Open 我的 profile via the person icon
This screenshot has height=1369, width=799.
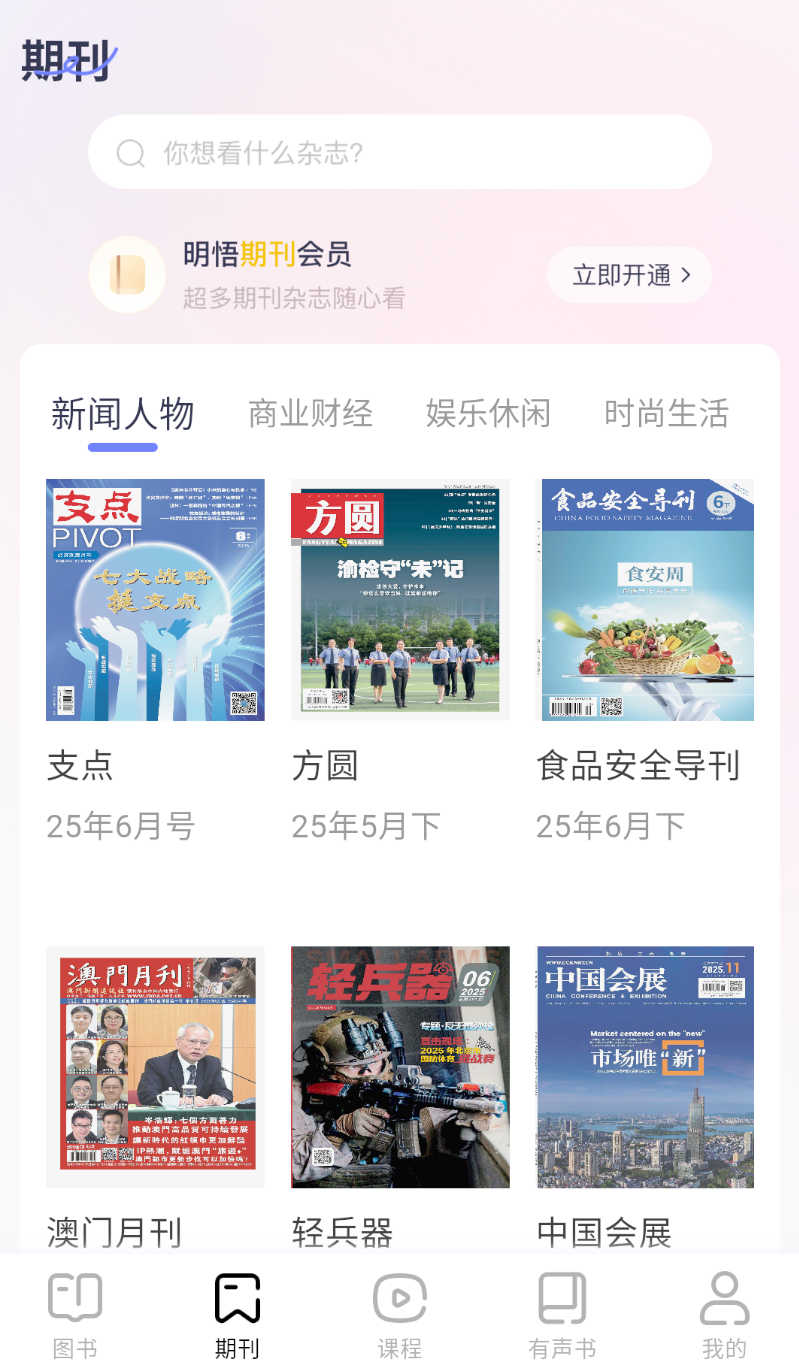(724, 1296)
